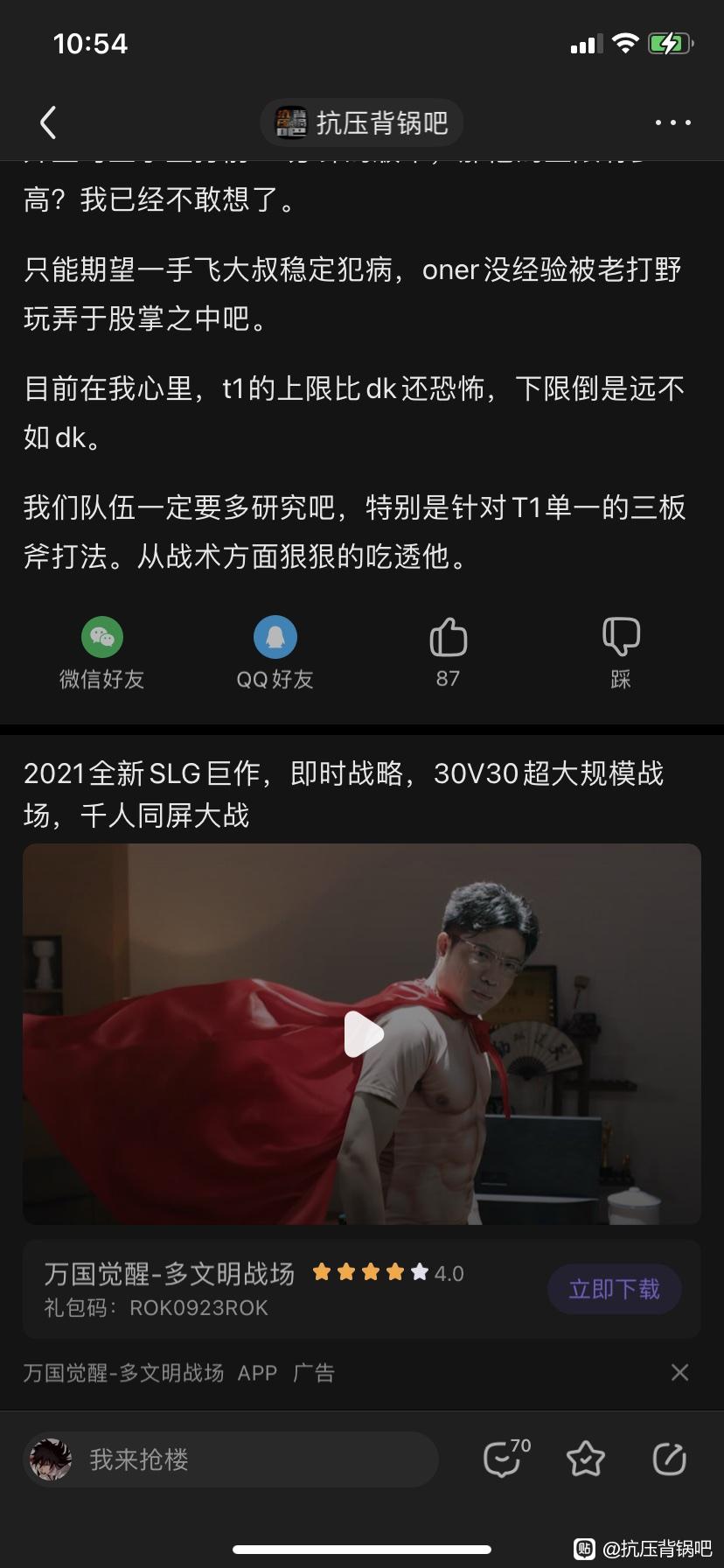Play the 万国觉醒 ad video
Image resolution: width=724 pixels, height=1568 pixels.
pos(362,1034)
